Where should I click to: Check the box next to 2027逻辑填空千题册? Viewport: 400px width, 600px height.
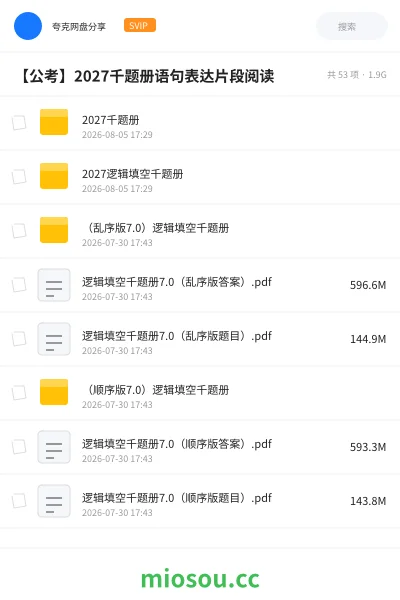pos(19,177)
